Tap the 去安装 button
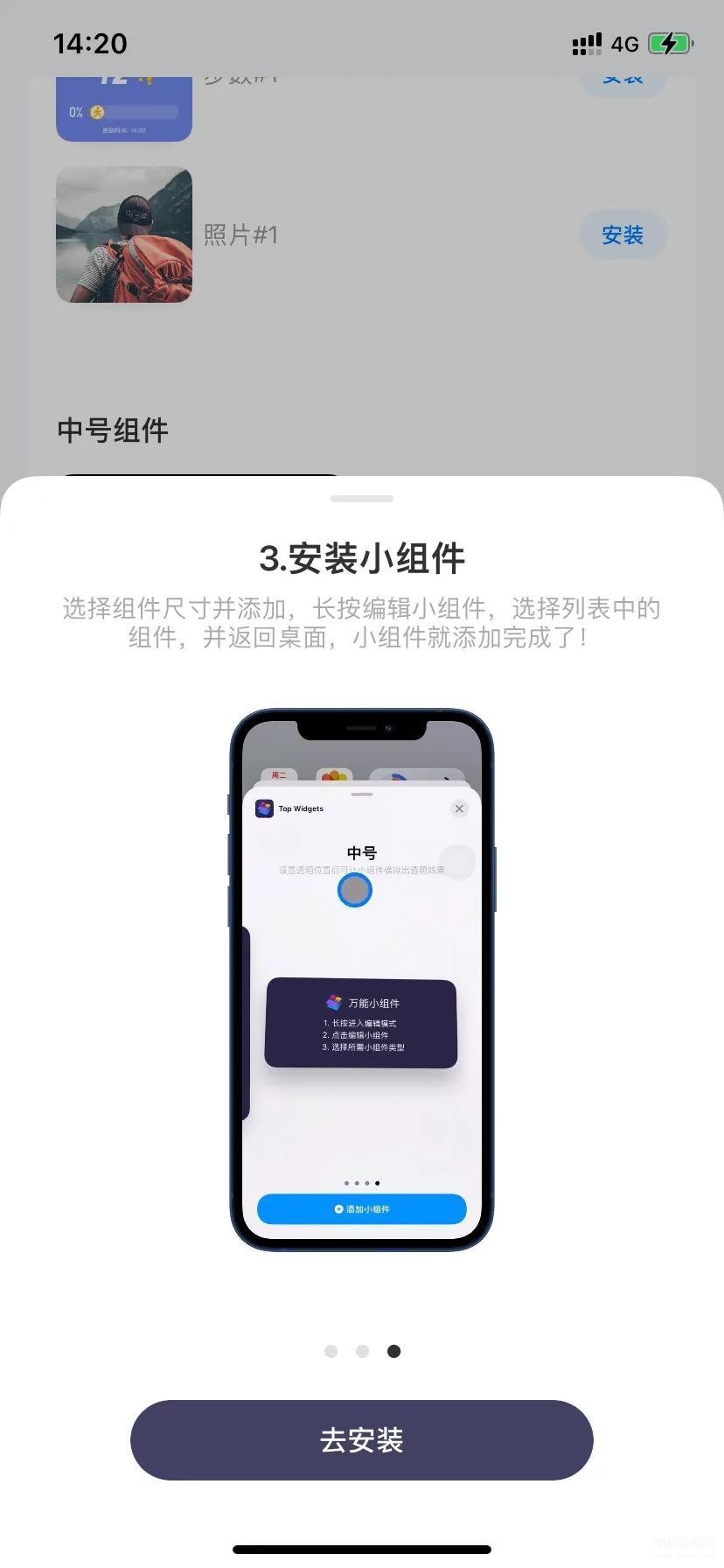The width and height of the screenshot is (724, 1568). pos(361,1439)
